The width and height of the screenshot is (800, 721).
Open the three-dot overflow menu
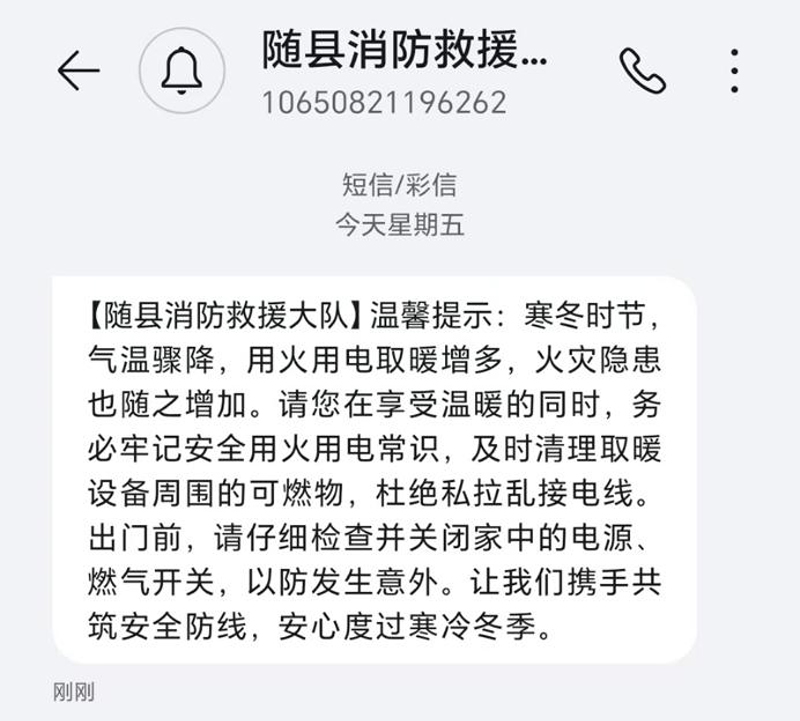pyautogui.click(x=735, y=70)
